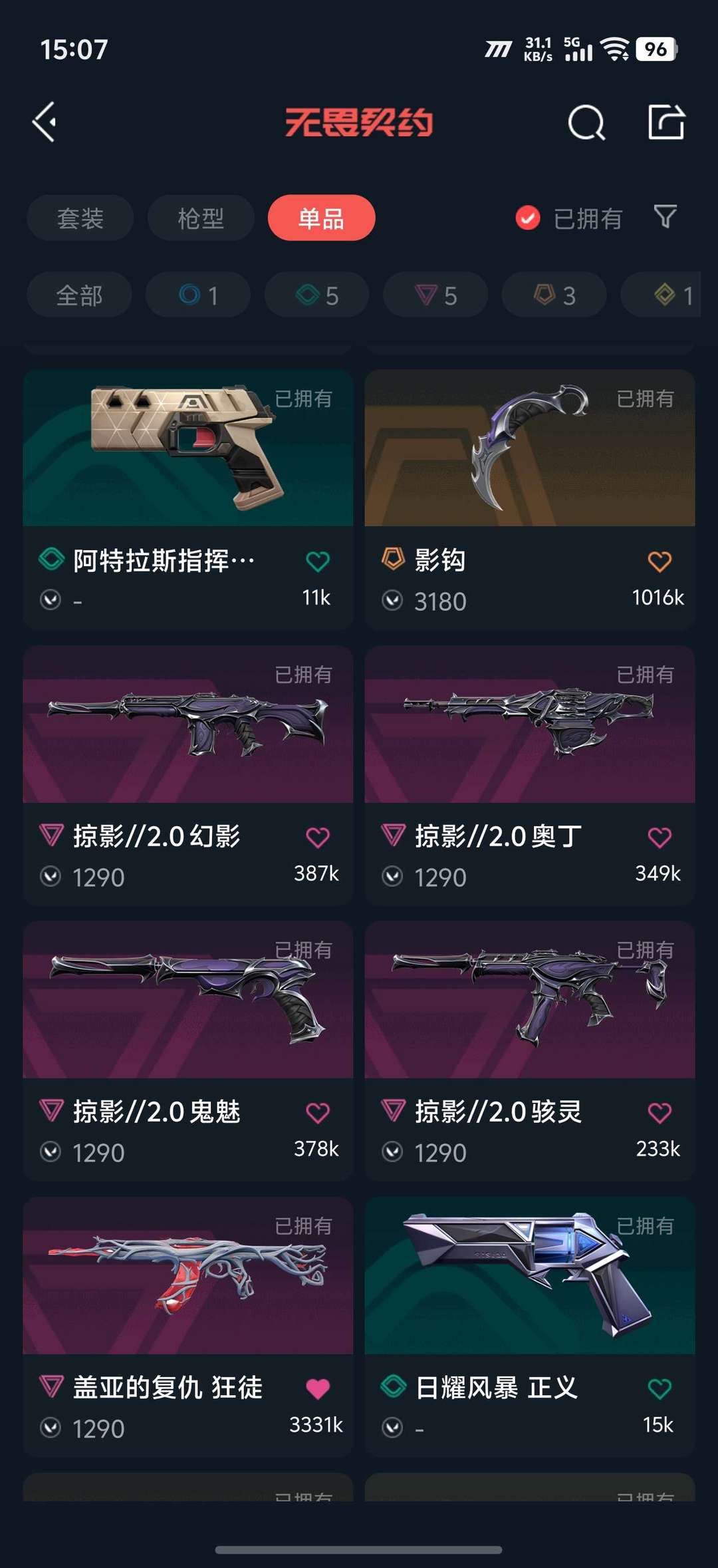Open the funnel filter icon

click(665, 217)
